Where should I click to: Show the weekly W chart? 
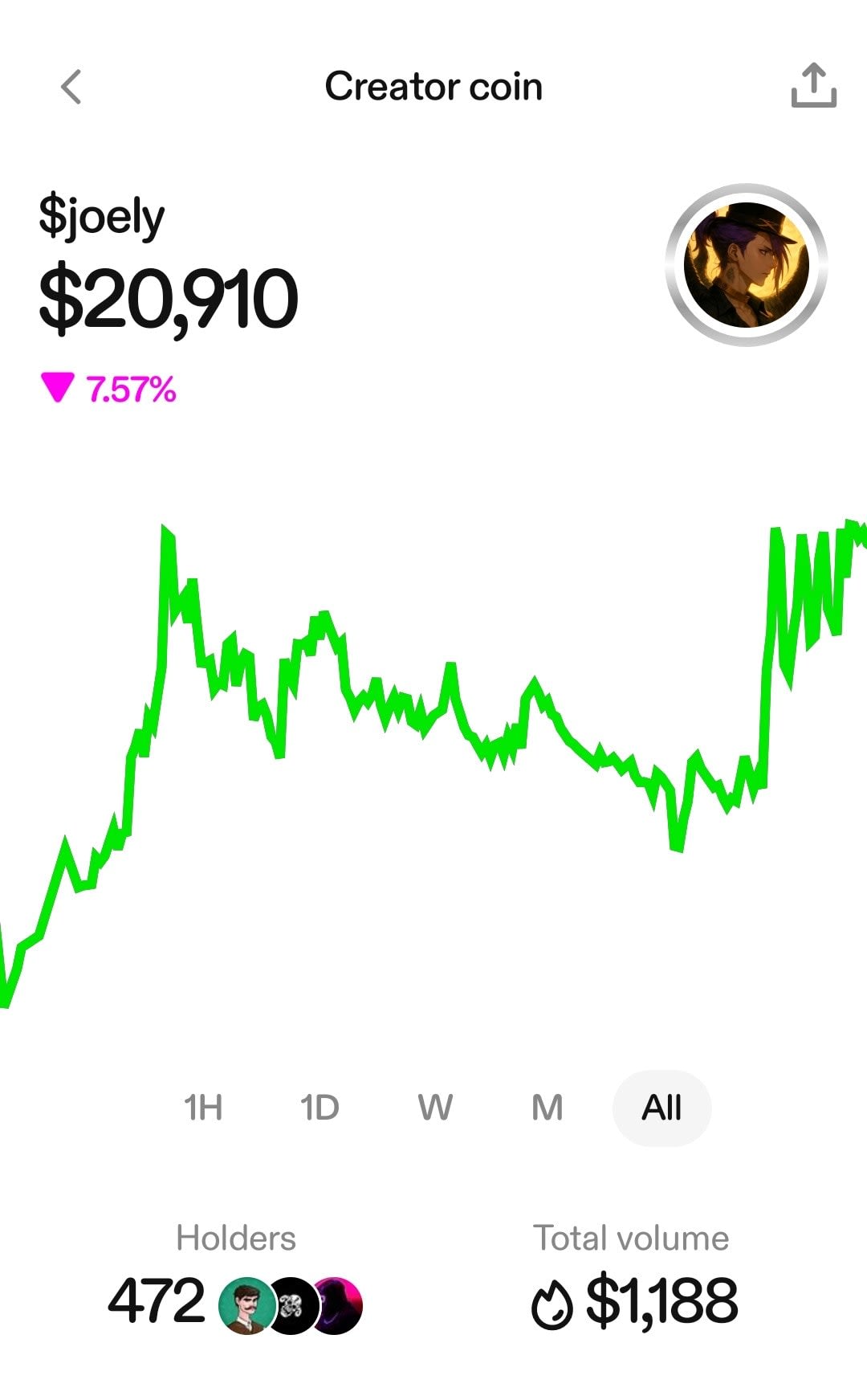tap(435, 1108)
